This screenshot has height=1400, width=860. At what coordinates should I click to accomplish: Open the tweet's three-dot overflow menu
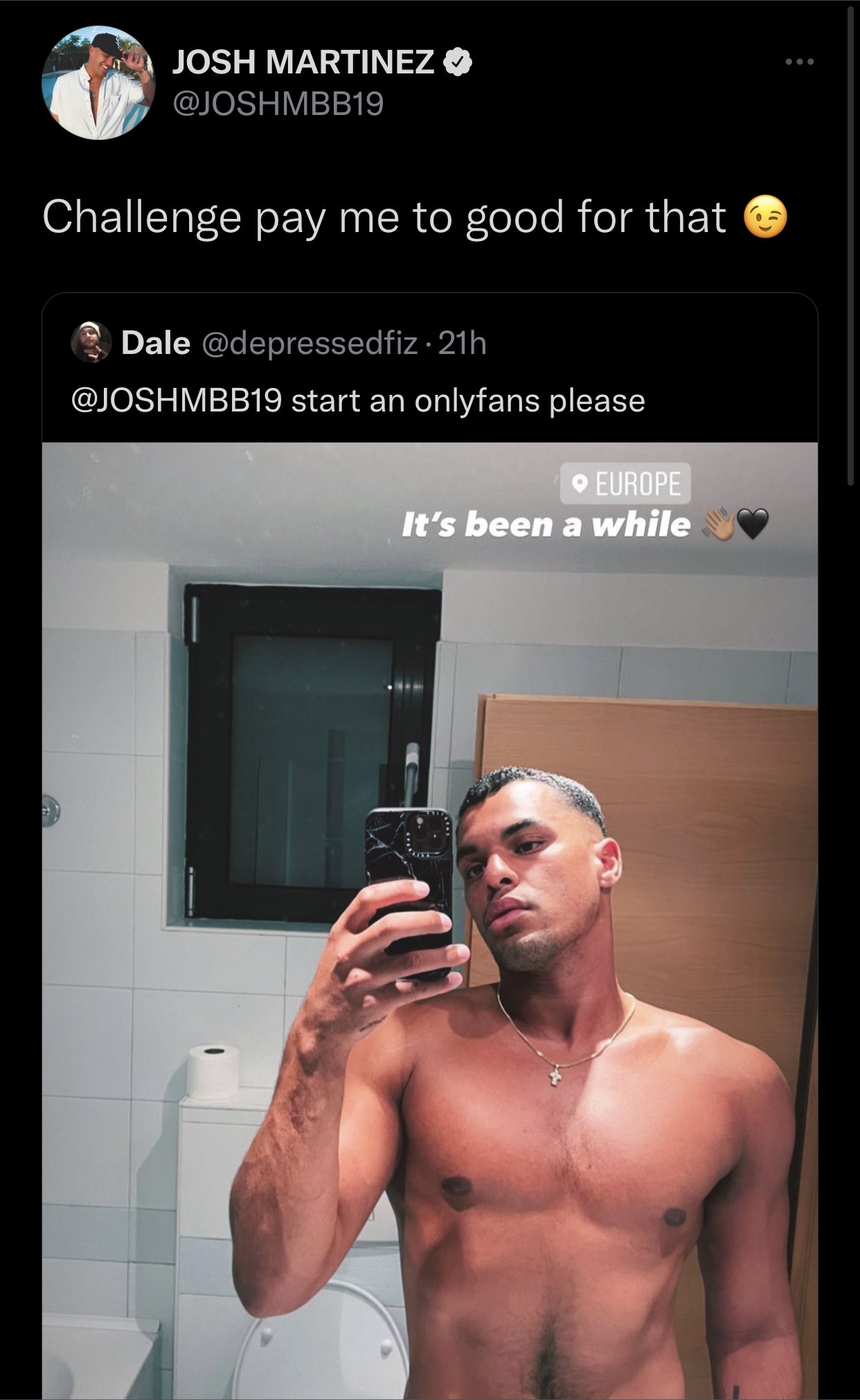coord(800,62)
